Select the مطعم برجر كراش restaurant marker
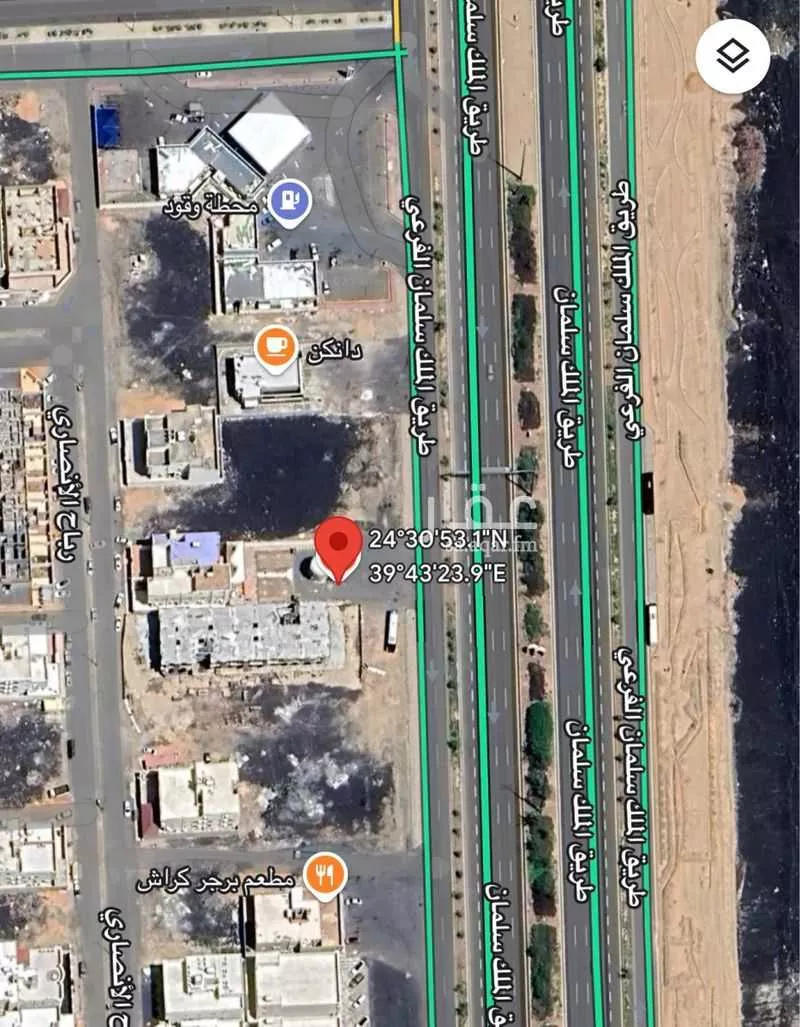 coord(324,873)
